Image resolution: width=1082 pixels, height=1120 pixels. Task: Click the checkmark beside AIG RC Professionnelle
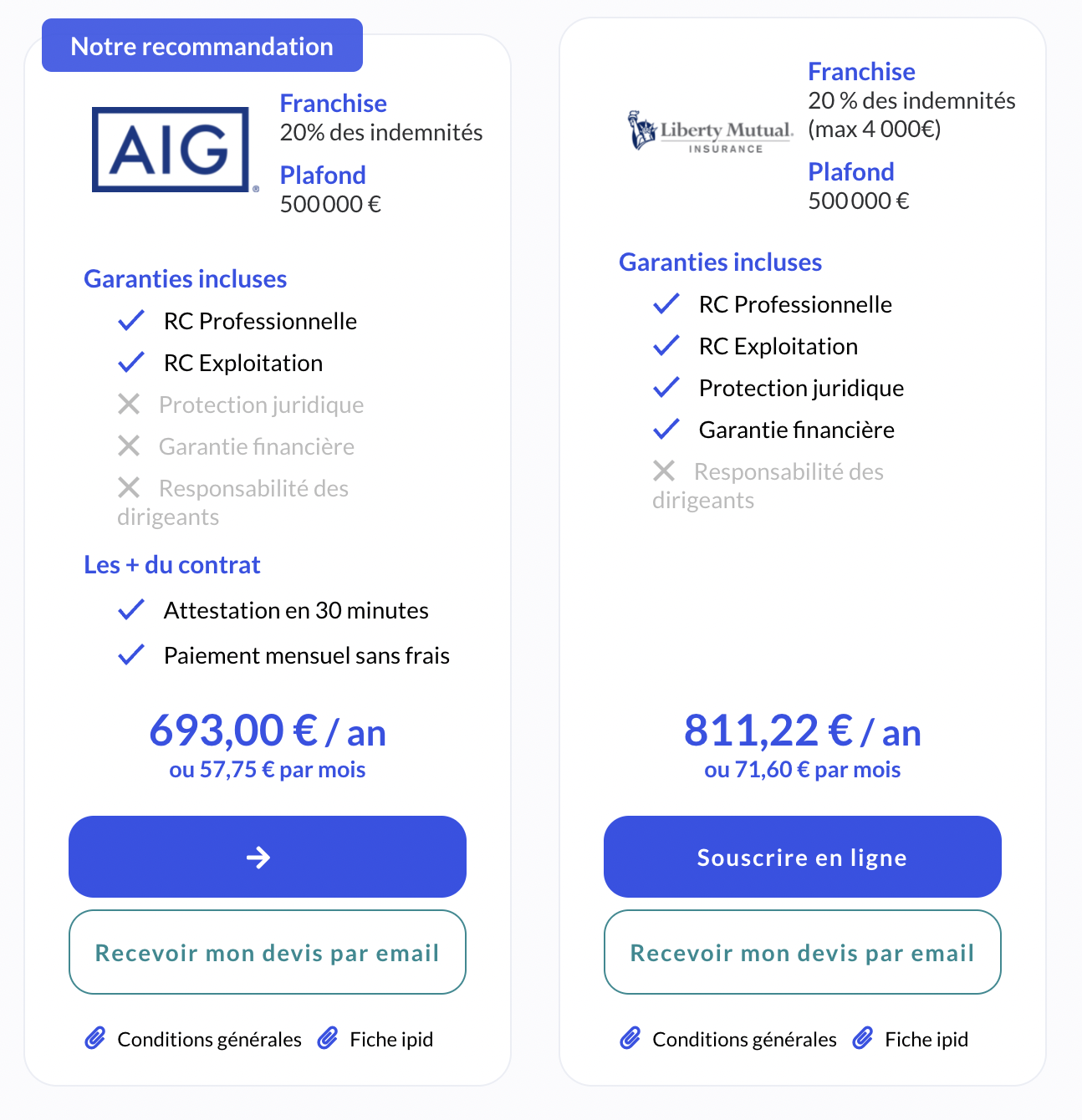click(131, 319)
